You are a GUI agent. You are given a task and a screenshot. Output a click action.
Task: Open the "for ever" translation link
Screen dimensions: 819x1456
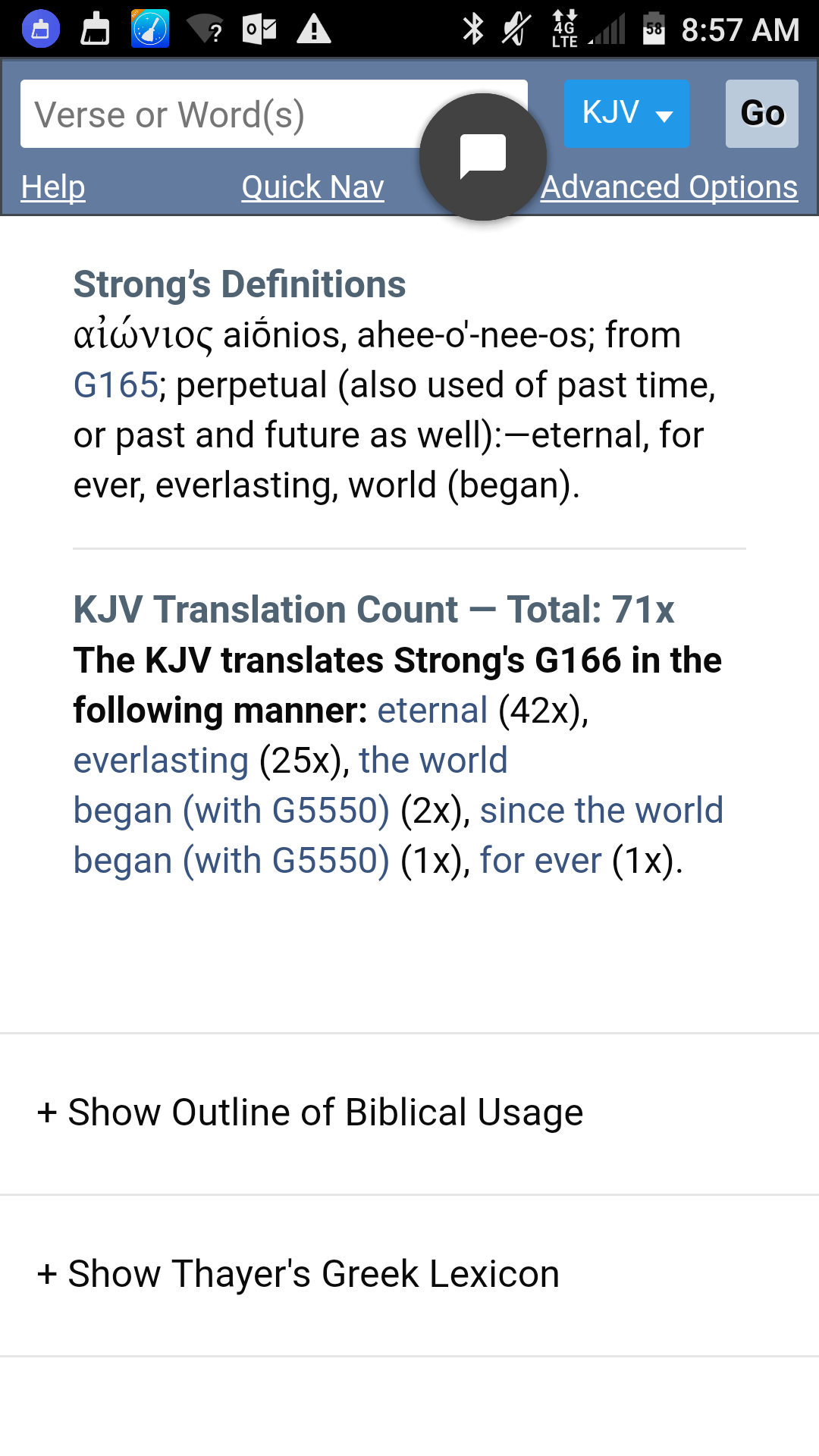pyautogui.click(x=541, y=861)
